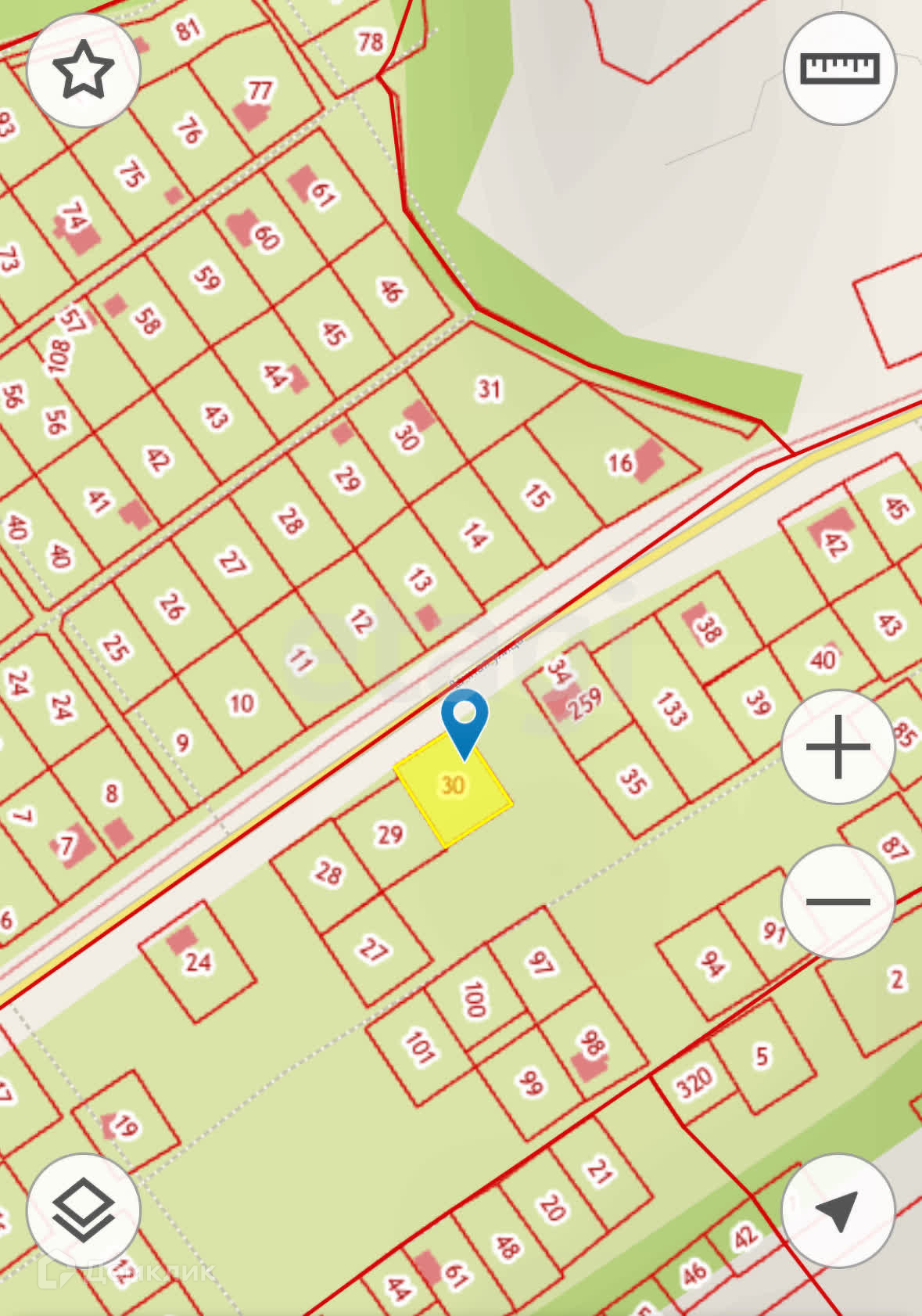
Task: Open the map layers selector
Action: [84, 1210]
